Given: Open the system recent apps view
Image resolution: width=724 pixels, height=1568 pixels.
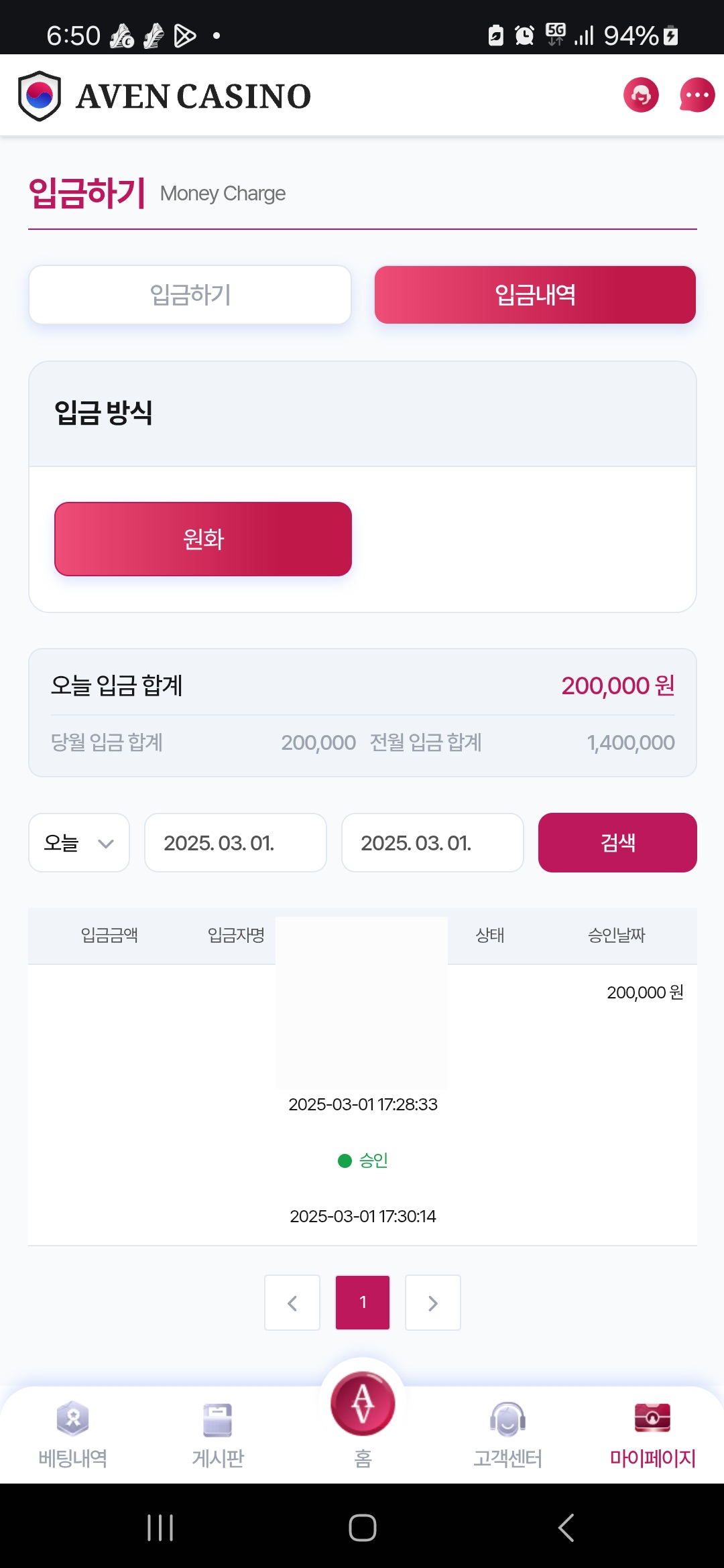Looking at the screenshot, I should (160, 1528).
